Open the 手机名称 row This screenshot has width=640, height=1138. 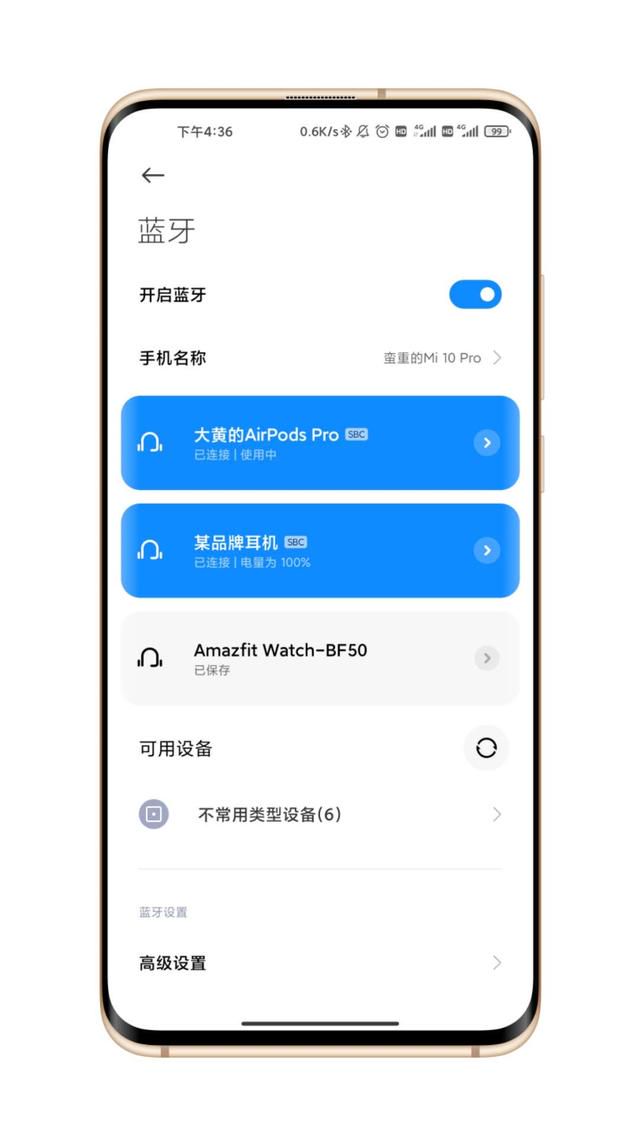pos(320,358)
